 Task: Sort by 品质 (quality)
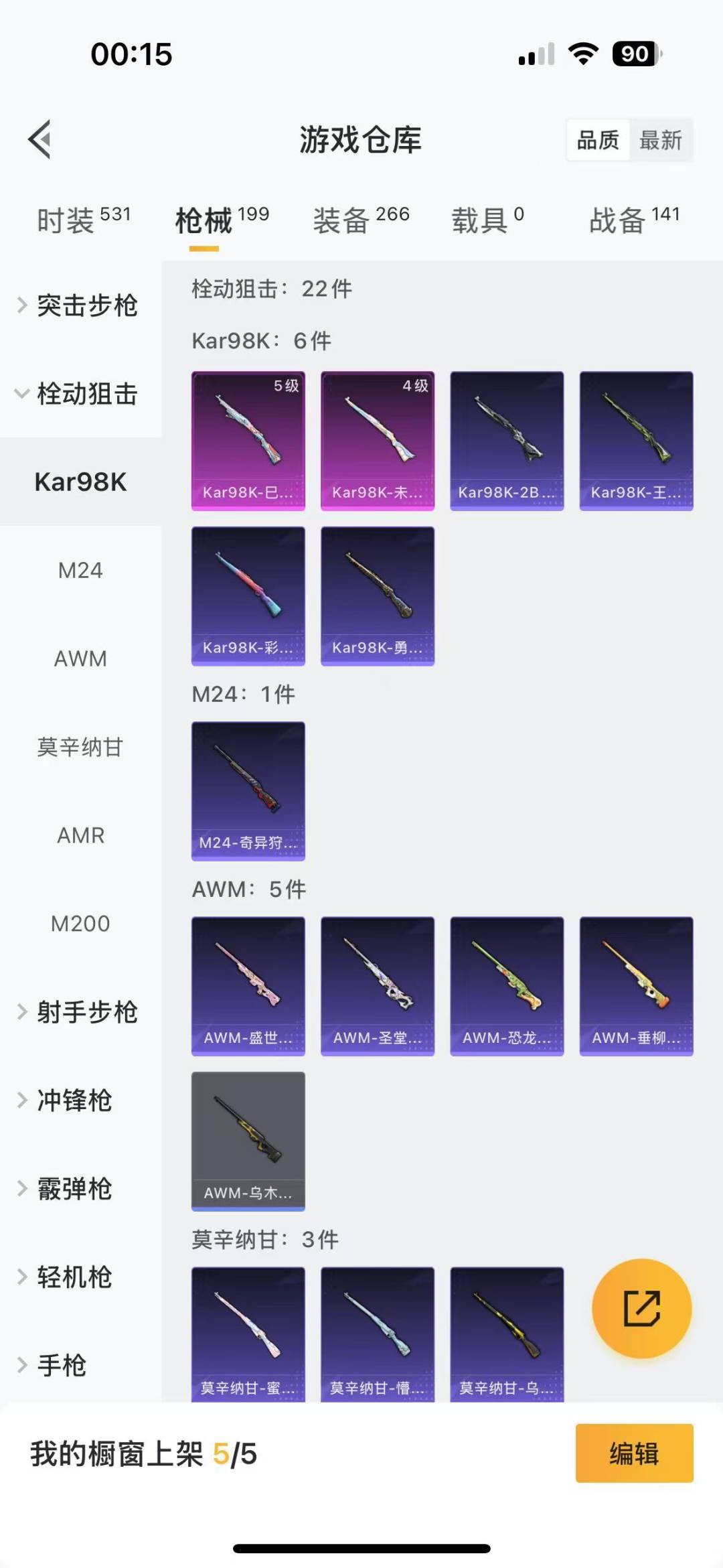(598, 140)
